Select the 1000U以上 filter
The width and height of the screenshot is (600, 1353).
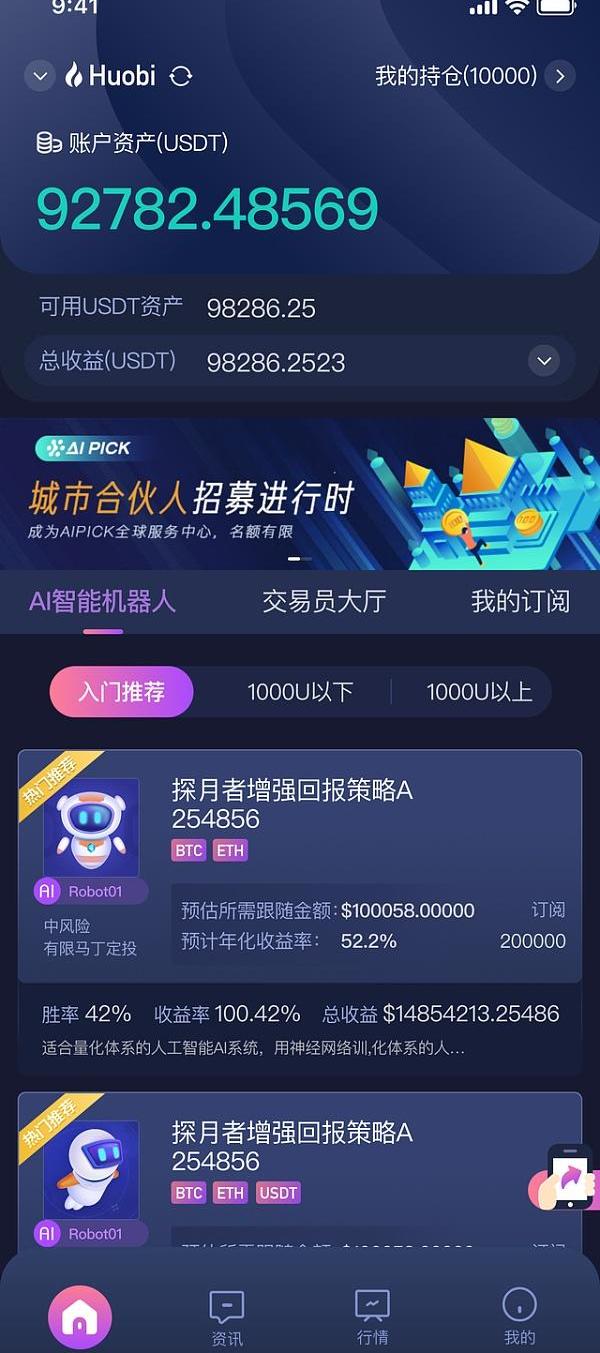tap(479, 692)
